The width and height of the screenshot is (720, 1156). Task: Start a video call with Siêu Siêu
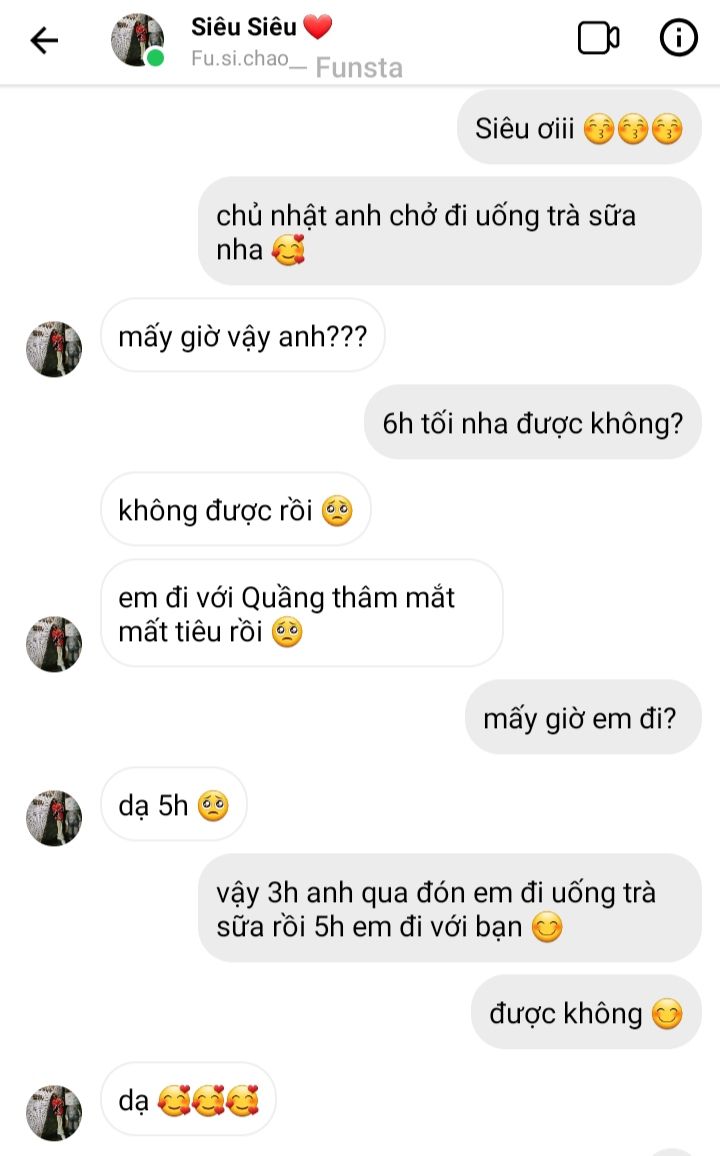tap(598, 38)
